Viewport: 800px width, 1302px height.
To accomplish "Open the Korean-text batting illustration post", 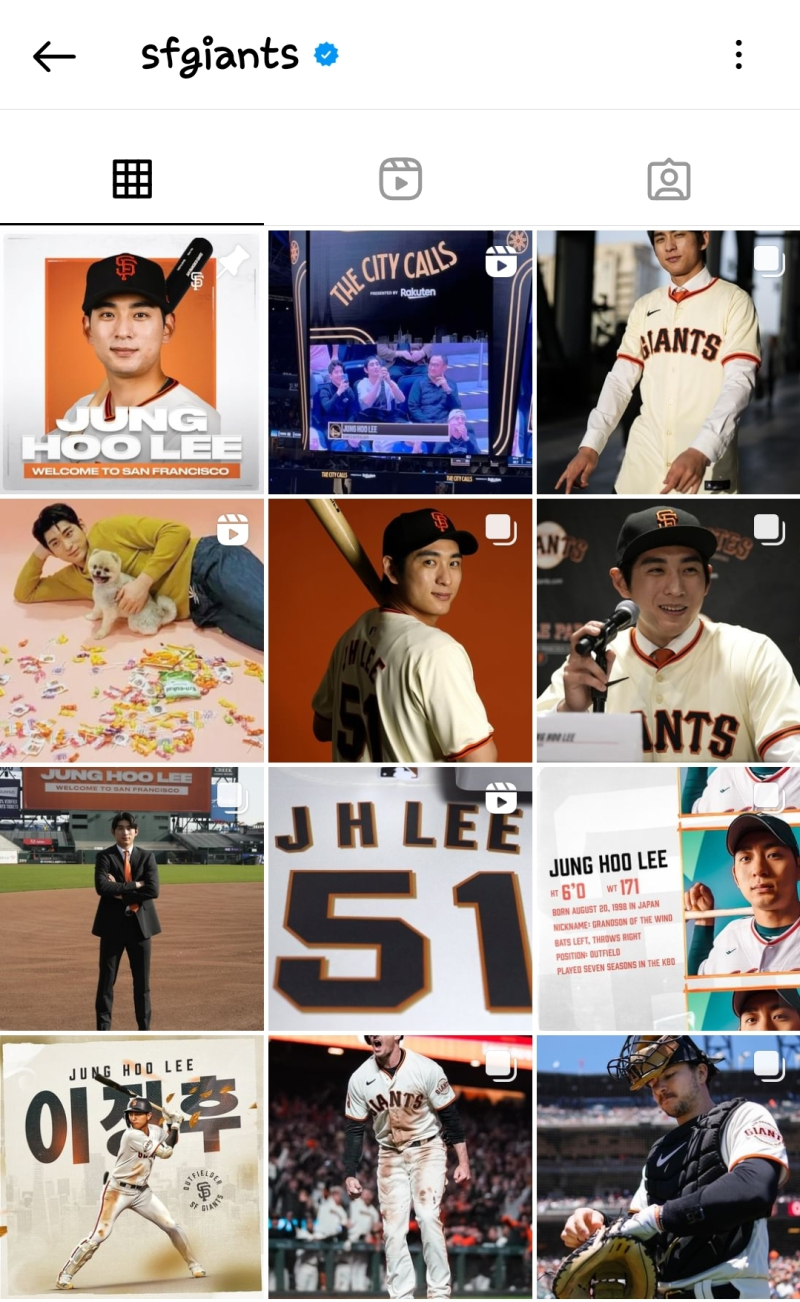I will pyautogui.click(x=132, y=1166).
